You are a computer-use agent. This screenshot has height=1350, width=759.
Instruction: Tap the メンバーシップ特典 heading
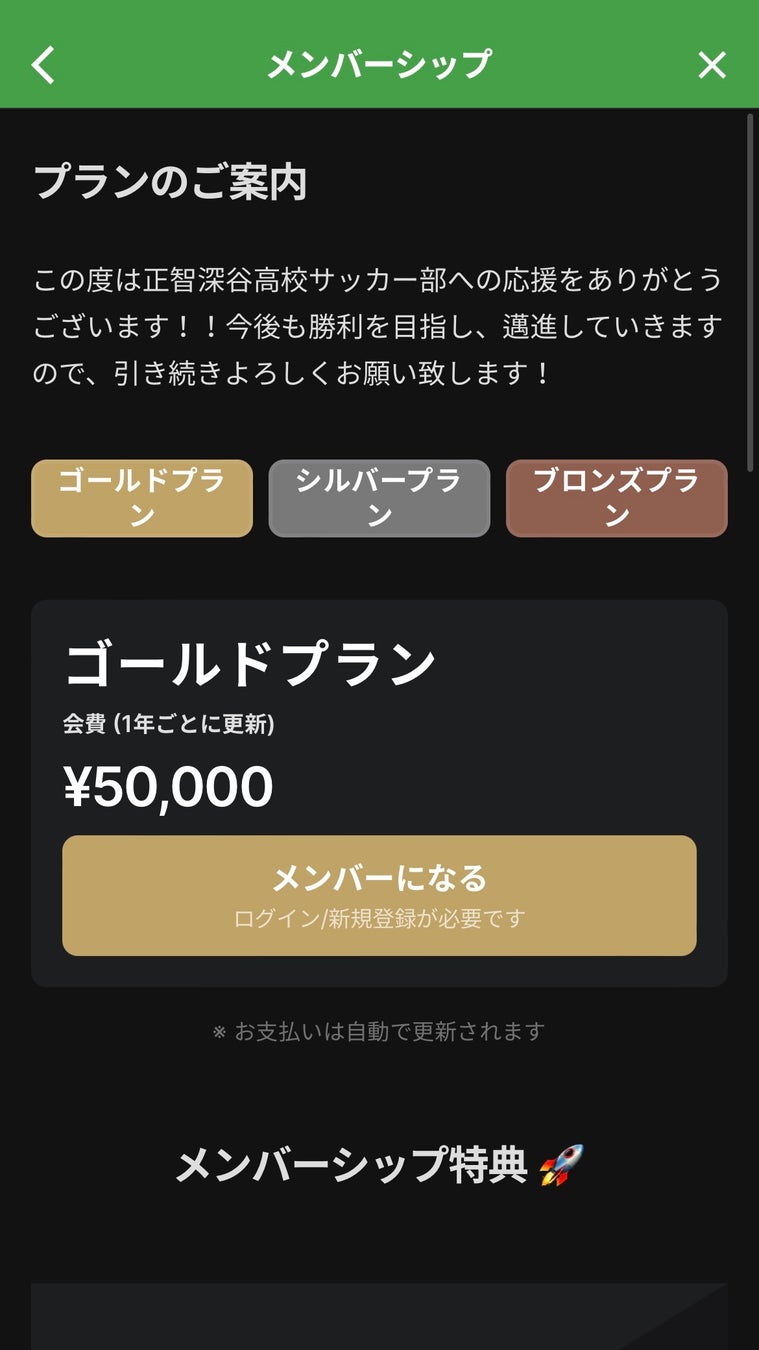(x=351, y=1163)
